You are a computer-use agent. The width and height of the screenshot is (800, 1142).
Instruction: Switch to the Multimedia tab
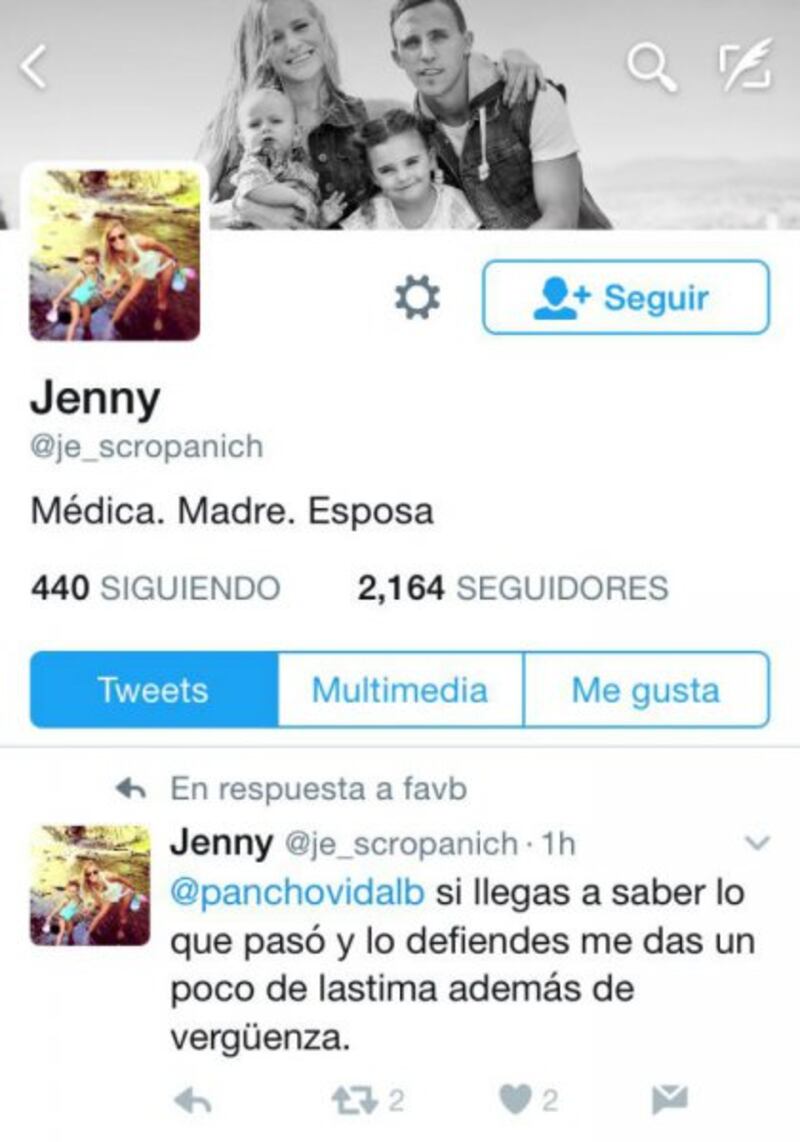[400, 690]
